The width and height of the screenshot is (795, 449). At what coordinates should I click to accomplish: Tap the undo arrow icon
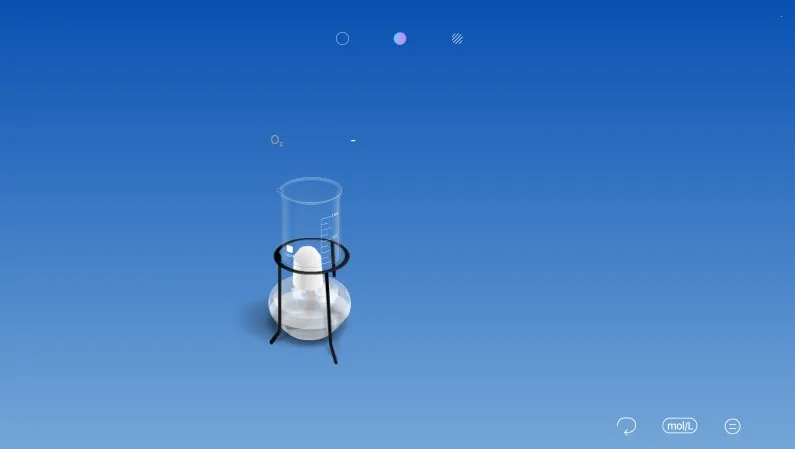627,426
